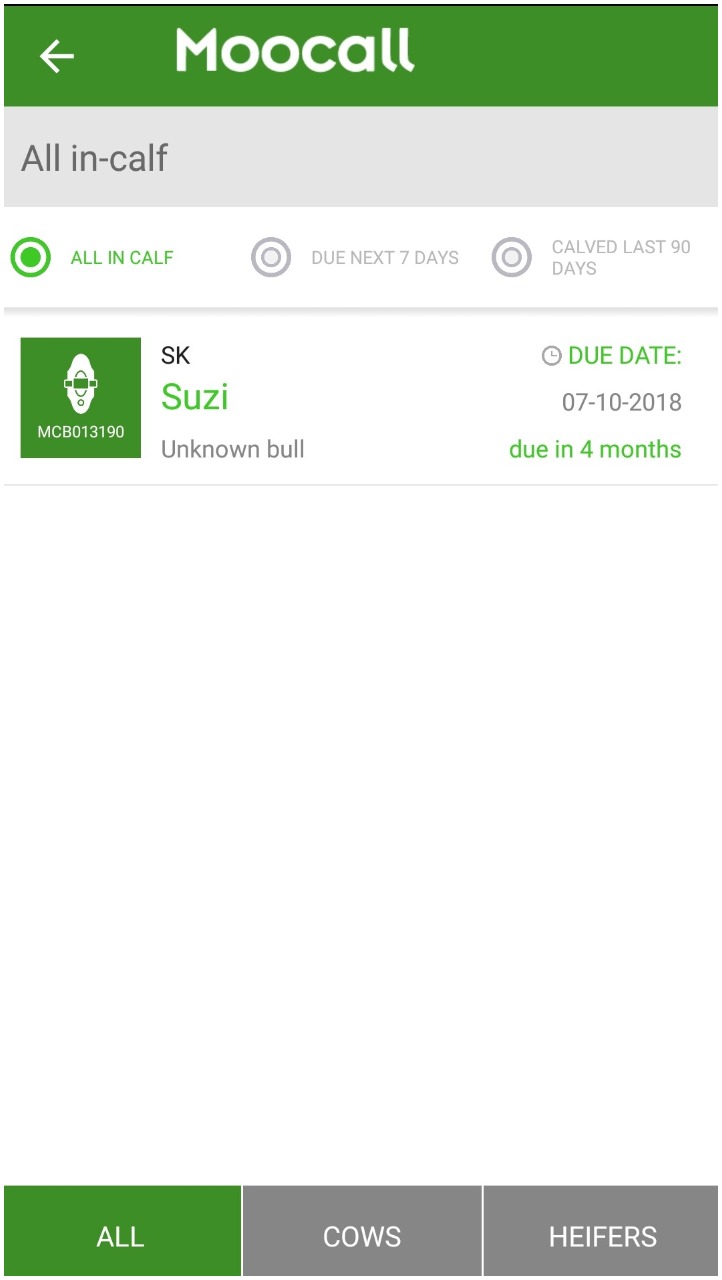Go back using the arrow icon
The image size is (722, 1280).
tap(57, 56)
